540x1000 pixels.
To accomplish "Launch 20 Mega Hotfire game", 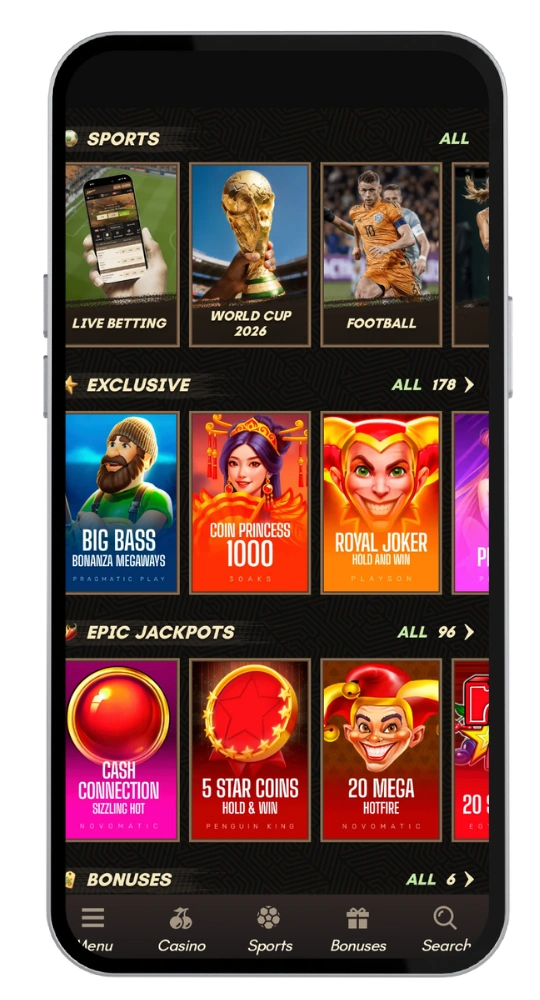I will coord(381,749).
